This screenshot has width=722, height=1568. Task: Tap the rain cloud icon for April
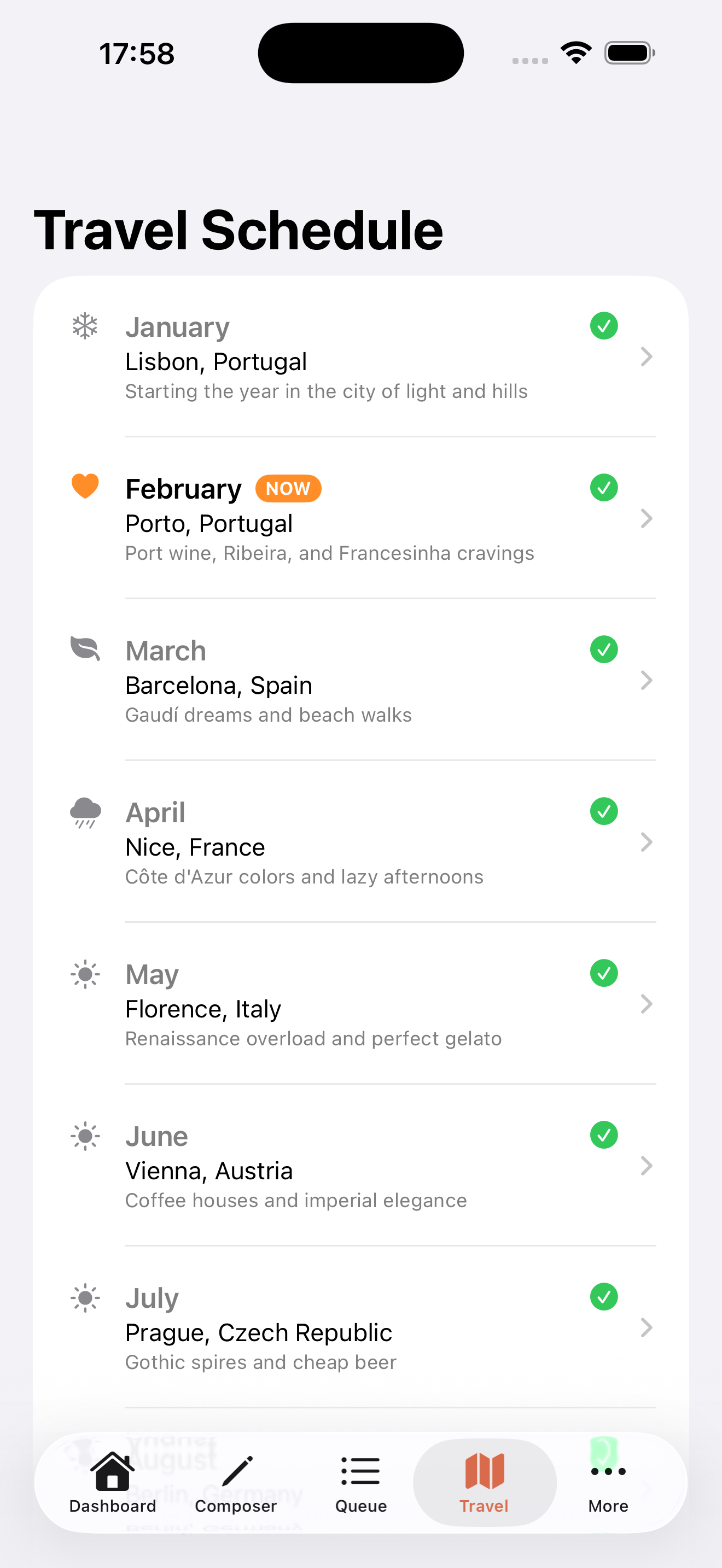pos(85,811)
